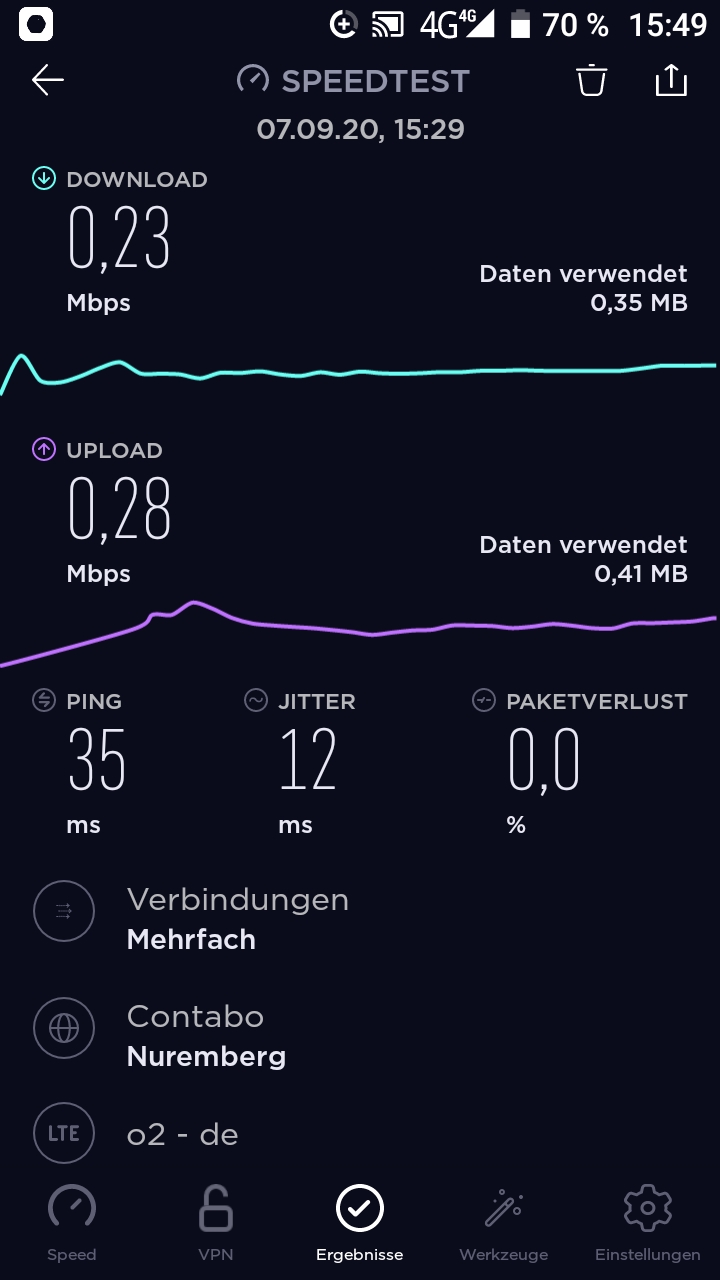720x1280 pixels.
Task: Delete this speedtest result
Action: pos(592,80)
